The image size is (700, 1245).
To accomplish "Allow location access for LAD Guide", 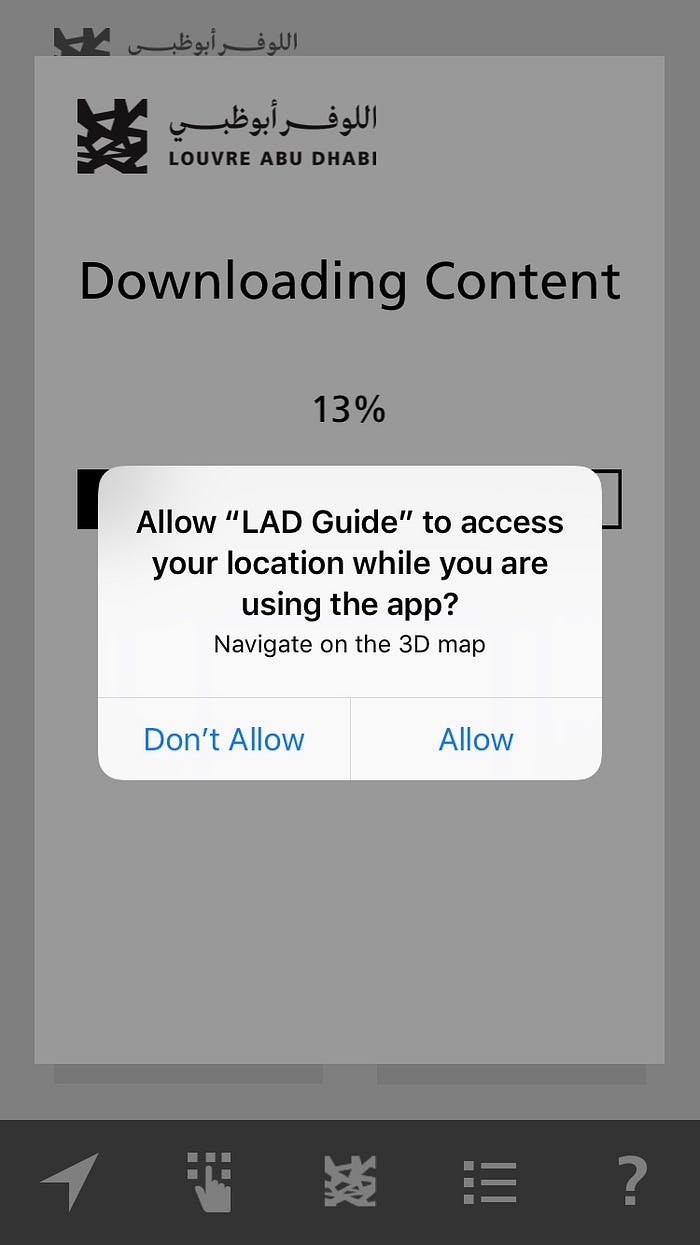I will (x=476, y=740).
